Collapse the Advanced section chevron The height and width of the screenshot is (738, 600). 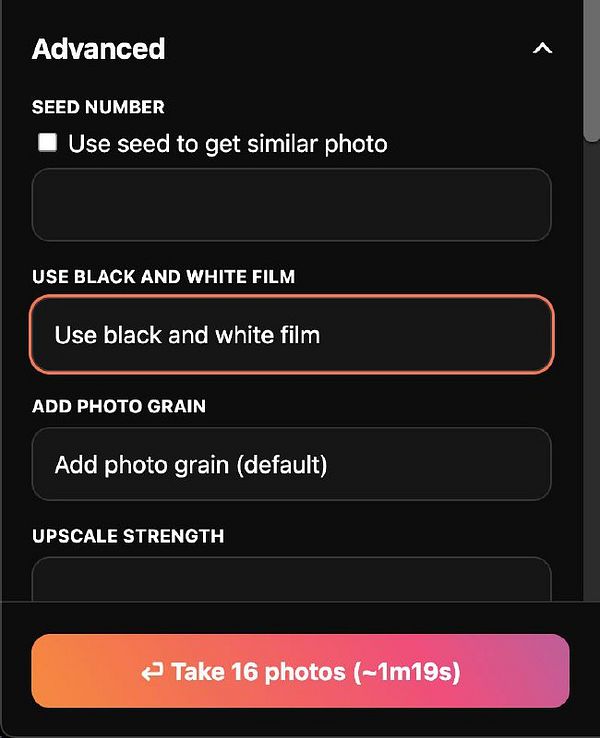tap(542, 48)
